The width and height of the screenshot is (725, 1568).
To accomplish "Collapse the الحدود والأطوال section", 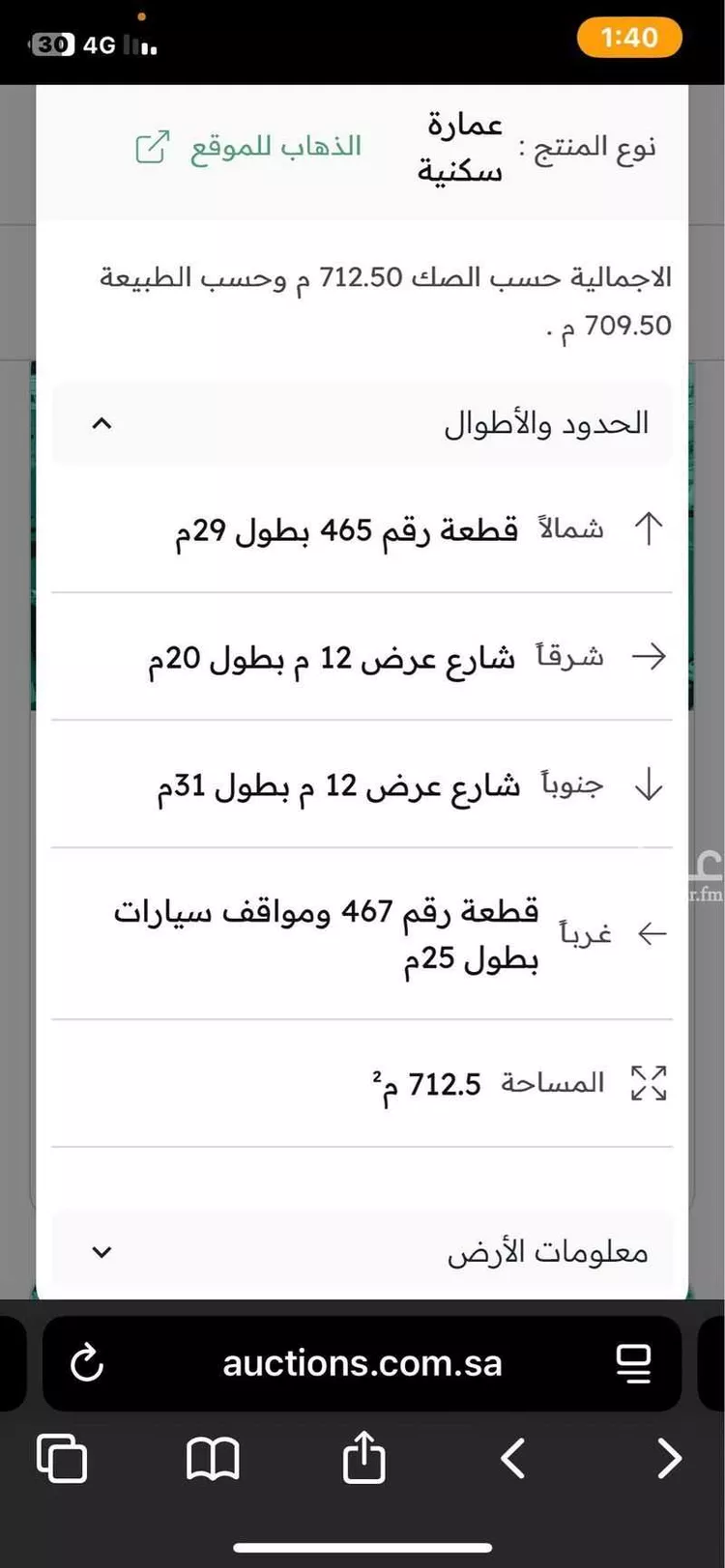I will pyautogui.click(x=101, y=423).
